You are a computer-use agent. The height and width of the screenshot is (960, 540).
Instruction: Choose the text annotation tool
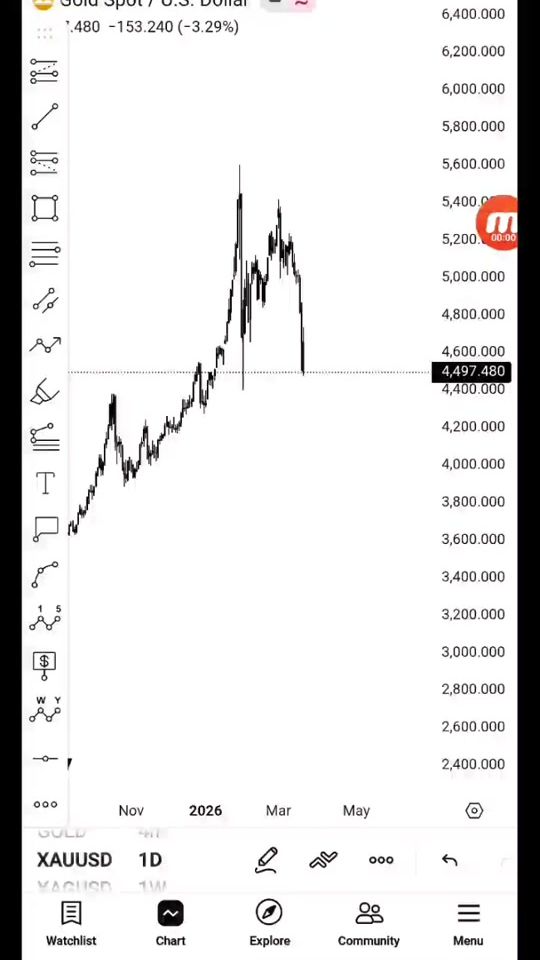point(45,483)
